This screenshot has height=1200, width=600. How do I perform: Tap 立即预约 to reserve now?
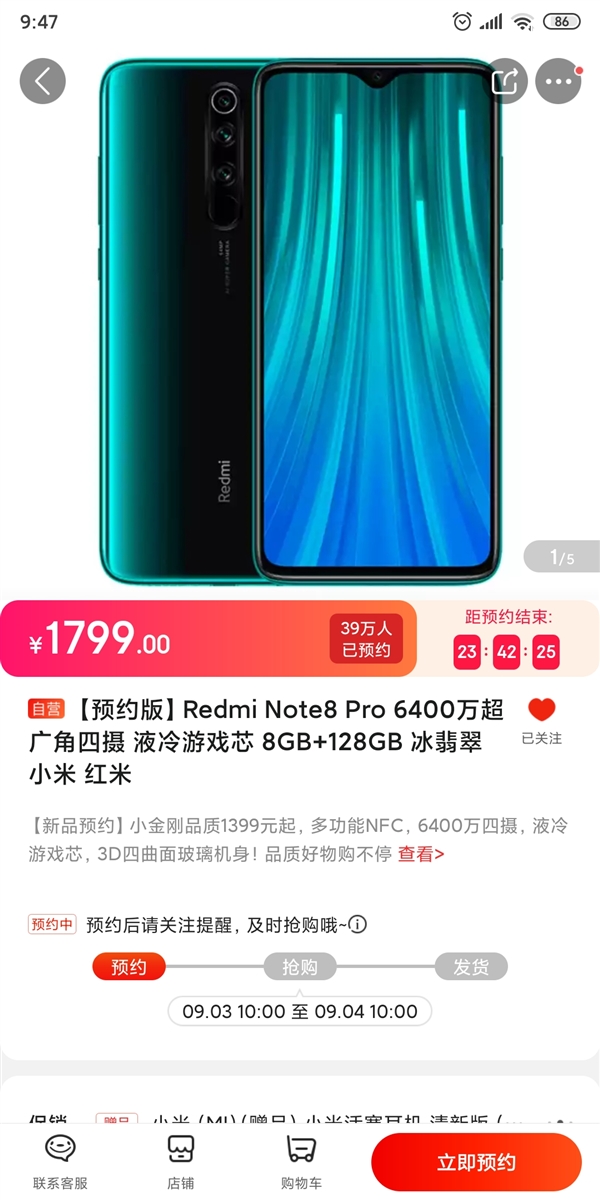(476, 1162)
